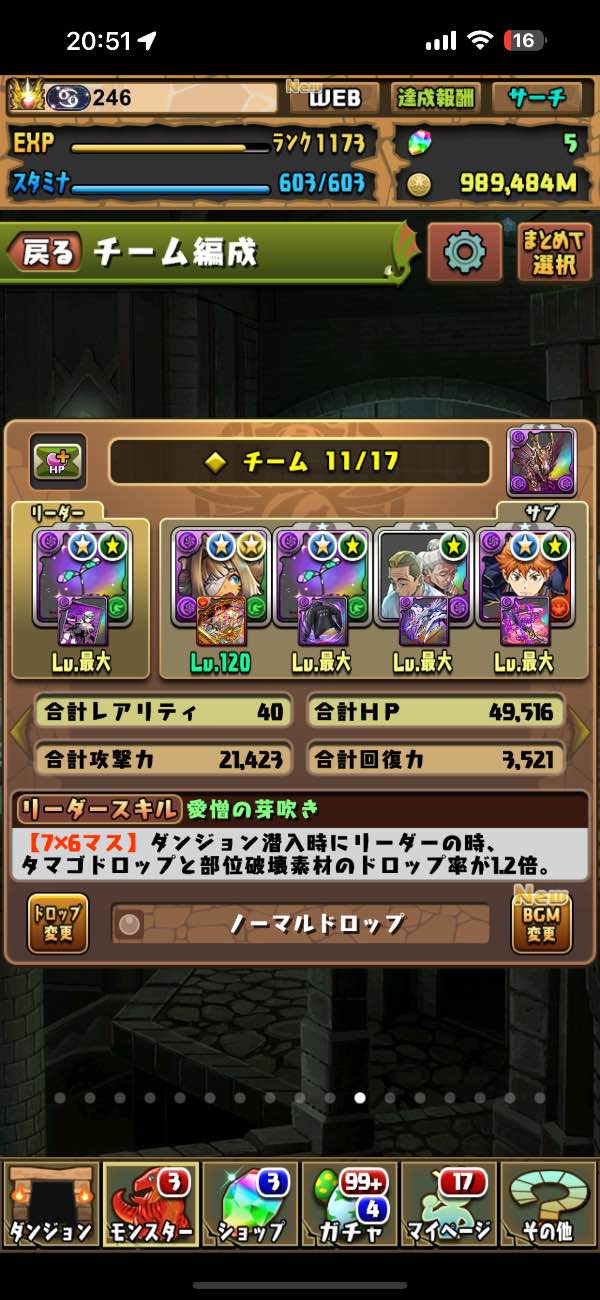This screenshot has height=1300, width=600.
Task: Switch to the ショップ tab
Action: (x=250, y=1205)
